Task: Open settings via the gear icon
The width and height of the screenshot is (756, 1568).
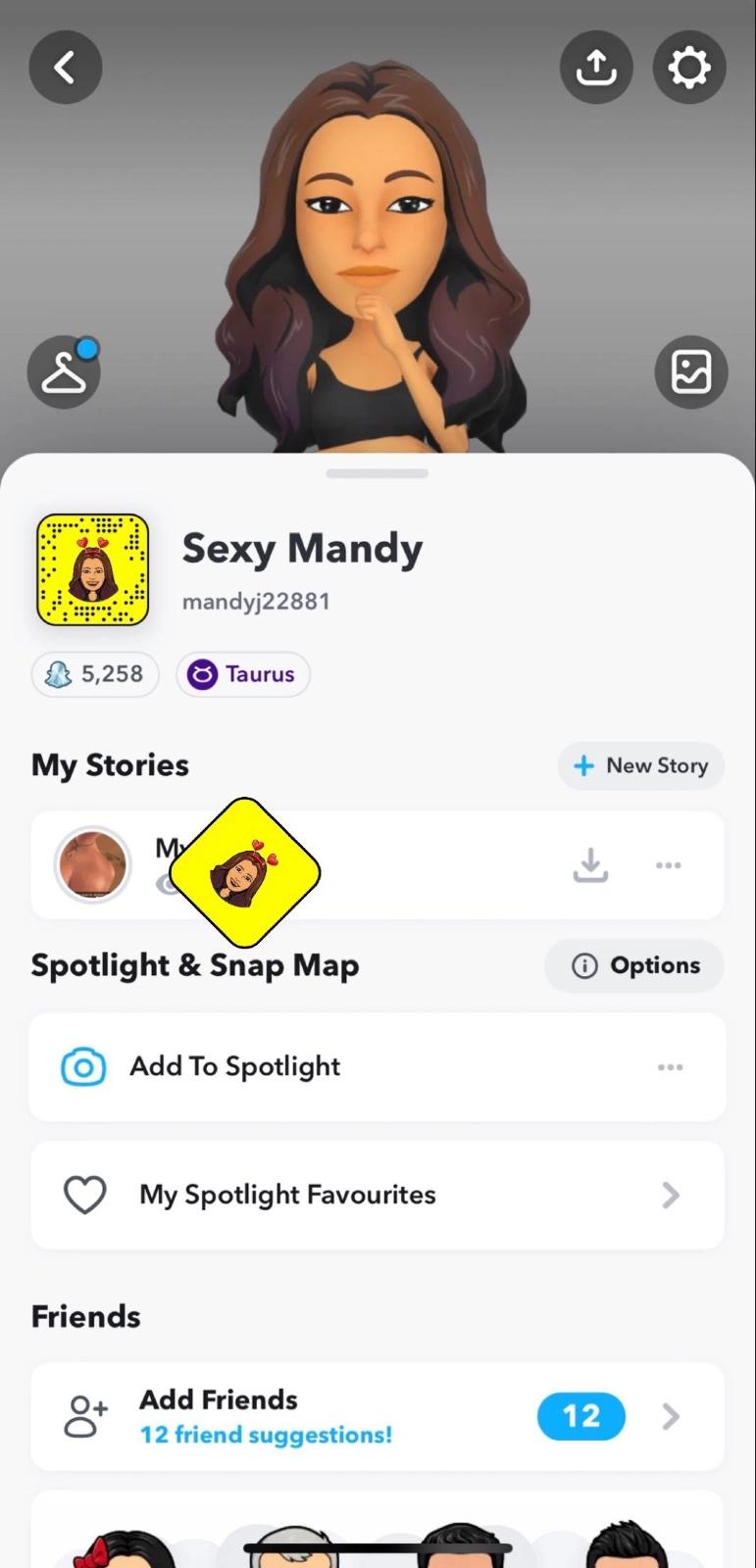Action: click(x=689, y=68)
